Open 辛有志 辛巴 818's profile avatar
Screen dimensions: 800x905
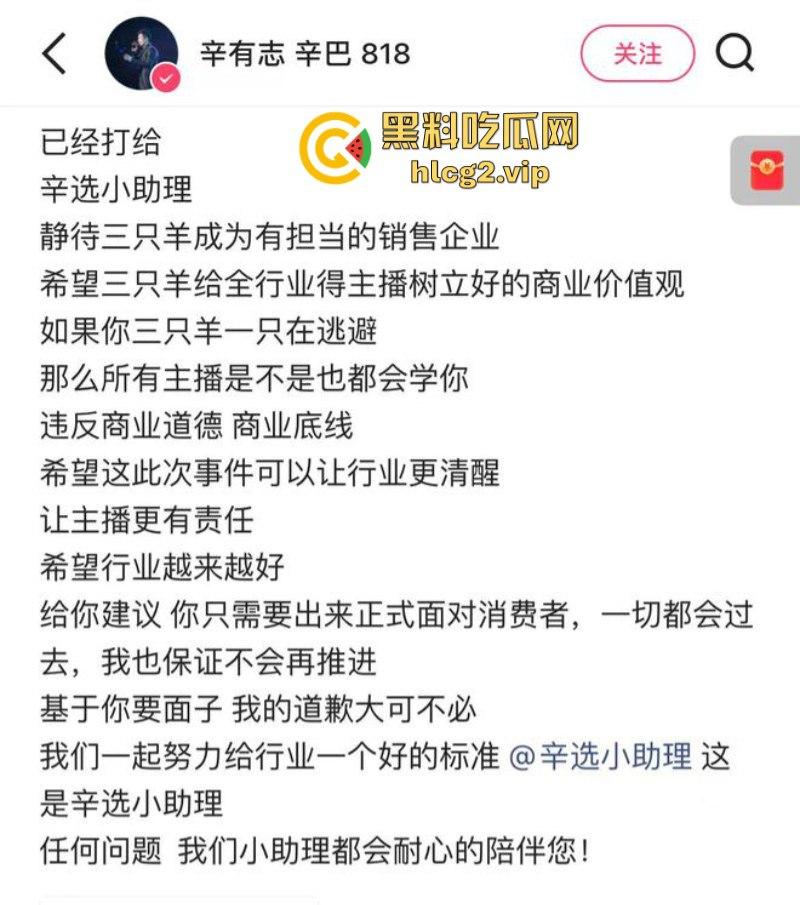pos(141,53)
